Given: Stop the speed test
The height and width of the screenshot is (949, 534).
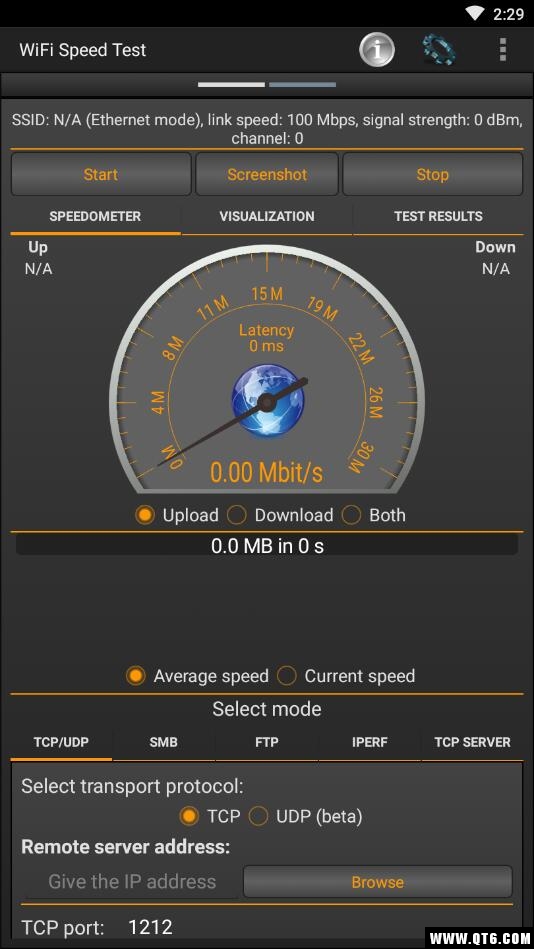Looking at the screenshot, I should tap(432, 174).
